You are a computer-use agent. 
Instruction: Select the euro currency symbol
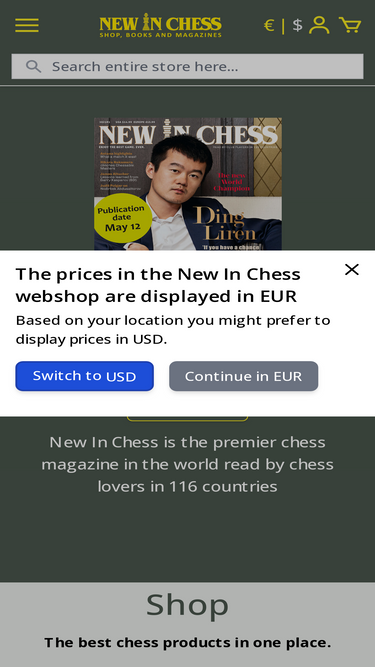click(x=269, y=26)
